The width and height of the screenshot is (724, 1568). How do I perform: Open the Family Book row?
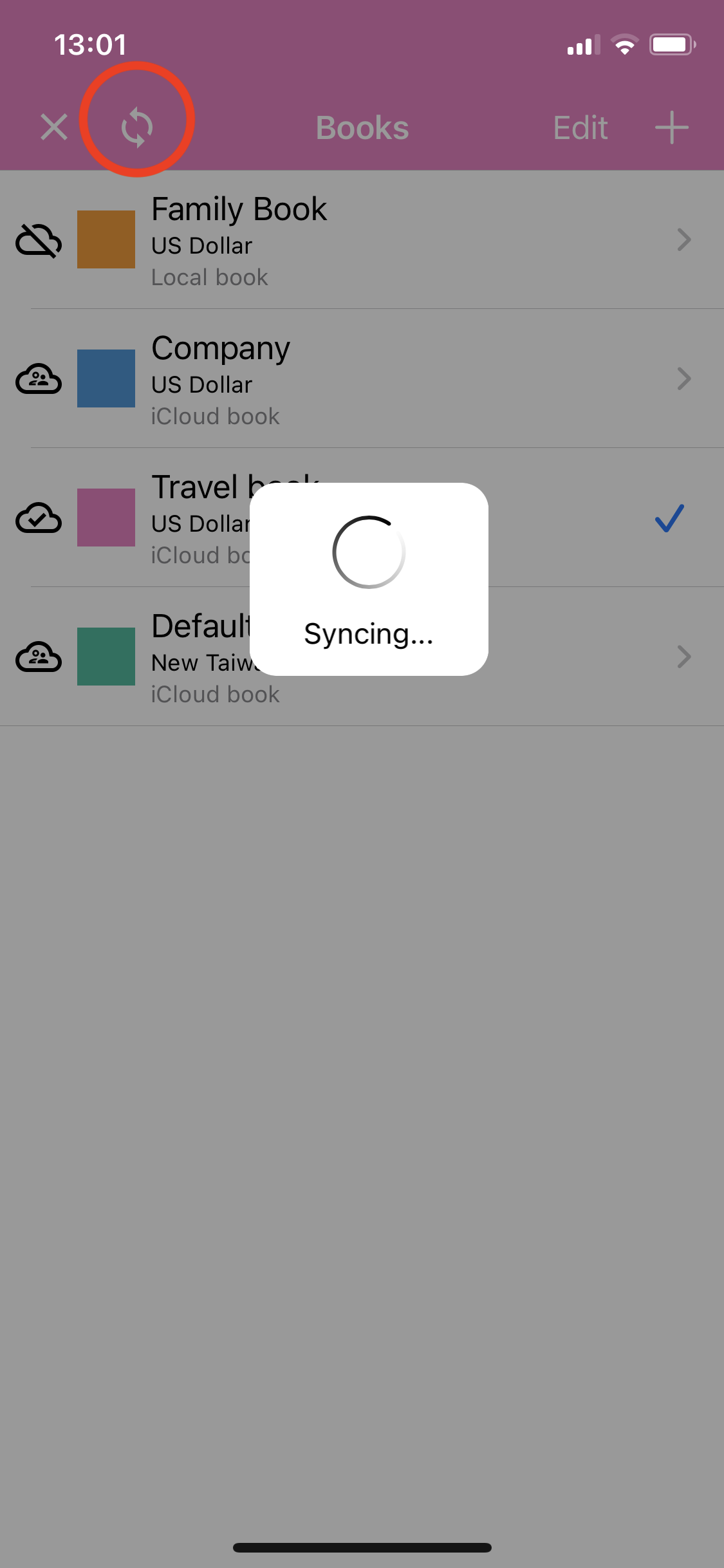362,239
